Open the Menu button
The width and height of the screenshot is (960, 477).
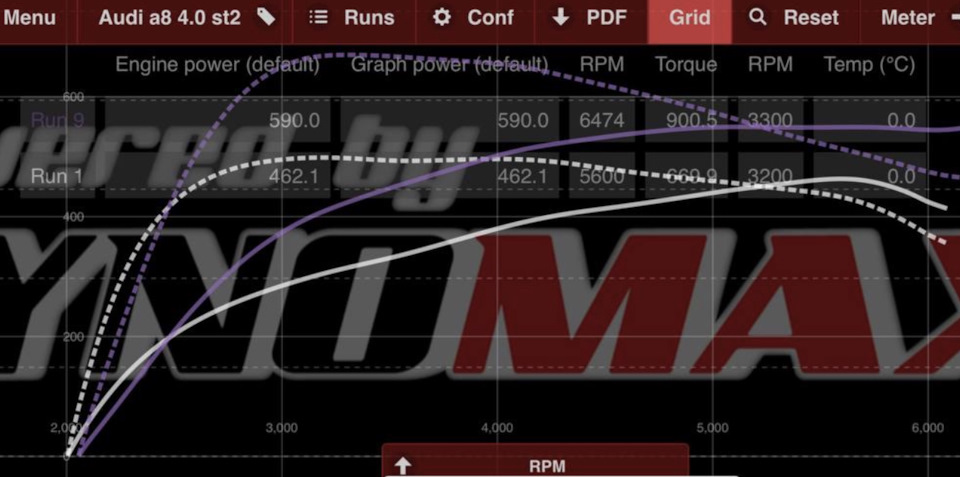point(30,18)
